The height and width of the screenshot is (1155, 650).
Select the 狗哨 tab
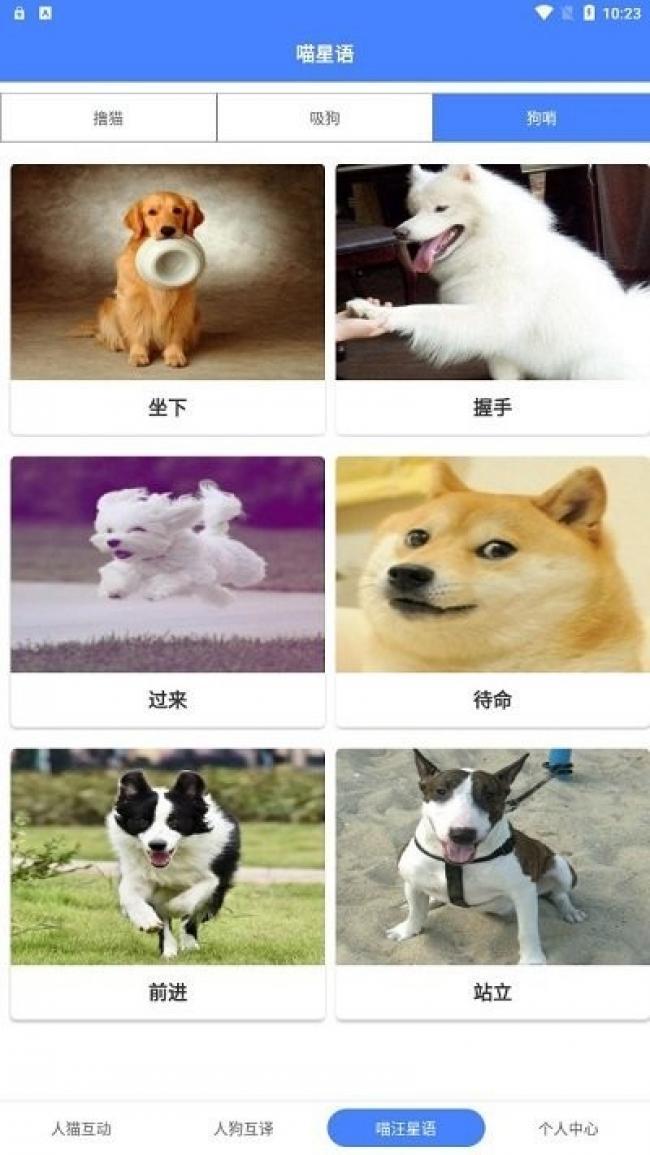pyautogui.click(x=541, y=118)
